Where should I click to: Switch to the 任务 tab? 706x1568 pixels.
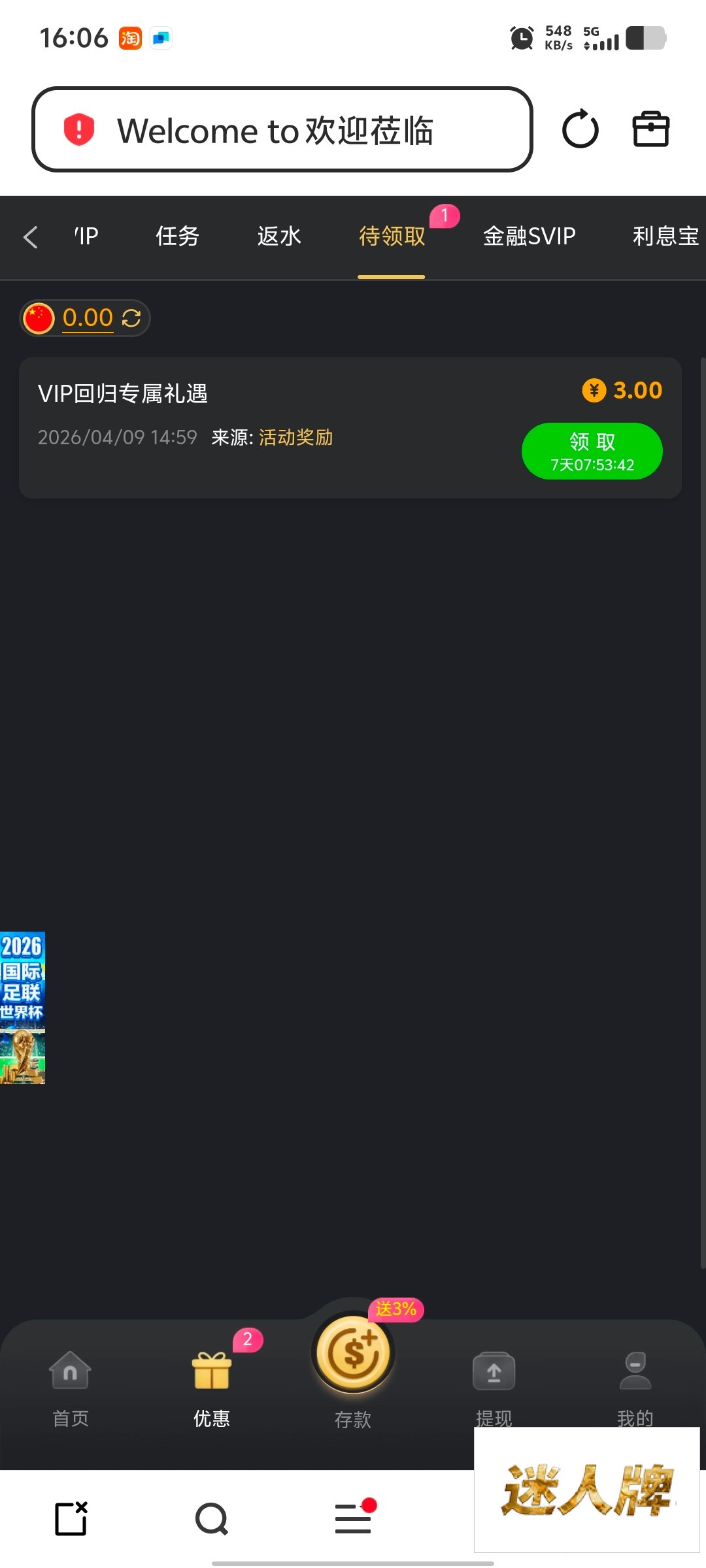(177, 237)
